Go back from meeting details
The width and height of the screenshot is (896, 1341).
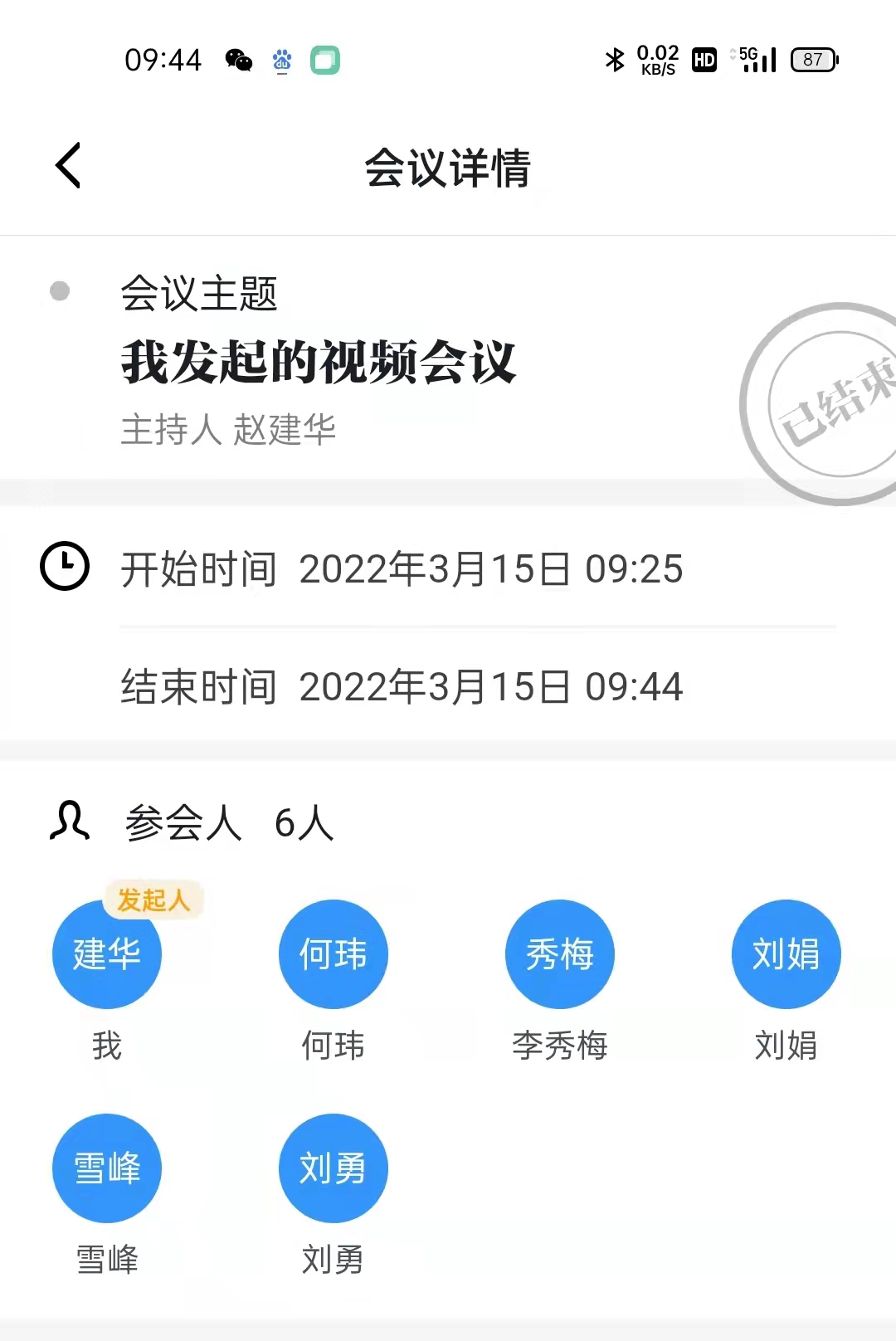coord(68,166)
